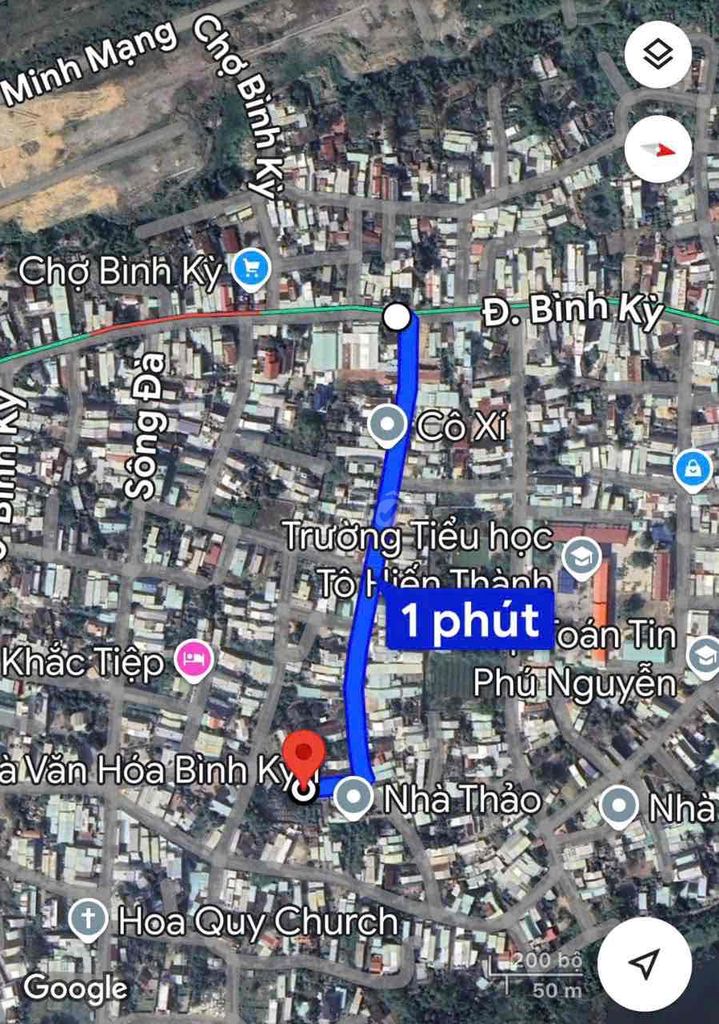Open Trường Tiểu học Tô Hiến Thành pin
The width and height of the screenshot is (719, 1024).
pos(581,554)
